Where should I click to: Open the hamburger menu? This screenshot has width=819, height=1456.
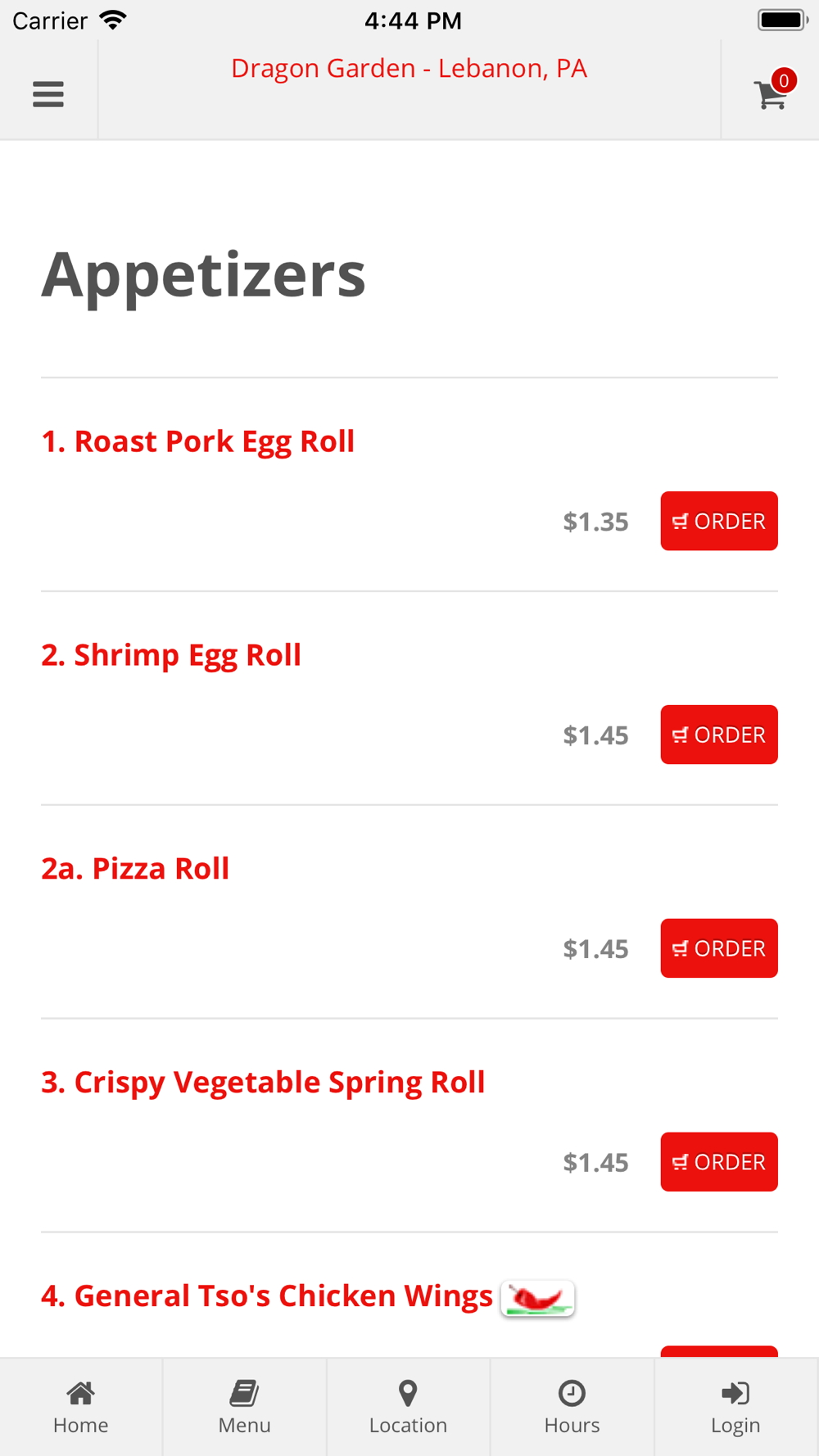tap(48, 94)
